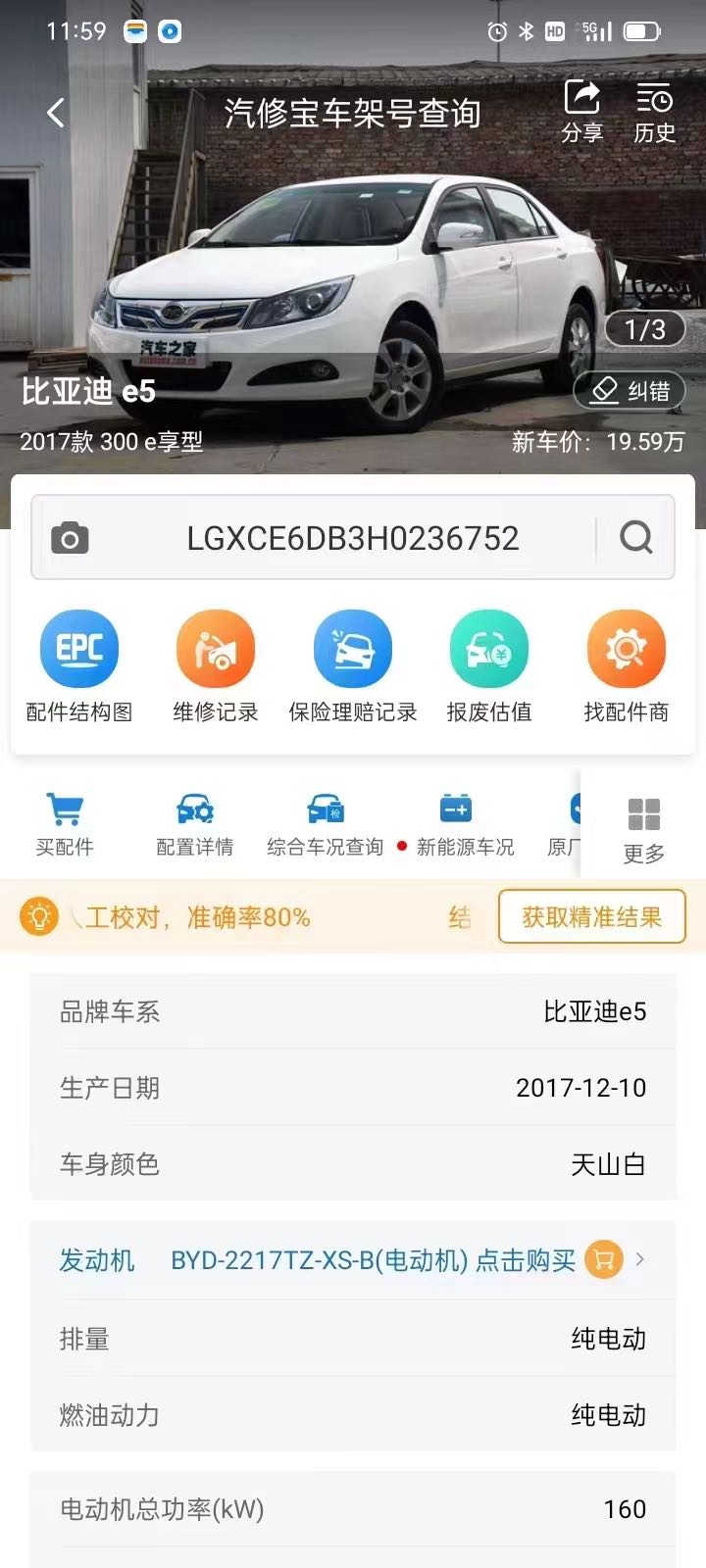The height and width of the screenshot is (1568, 706).
Task: Open 配件结构图 EPC diagrams
Action: coord(79,666)
